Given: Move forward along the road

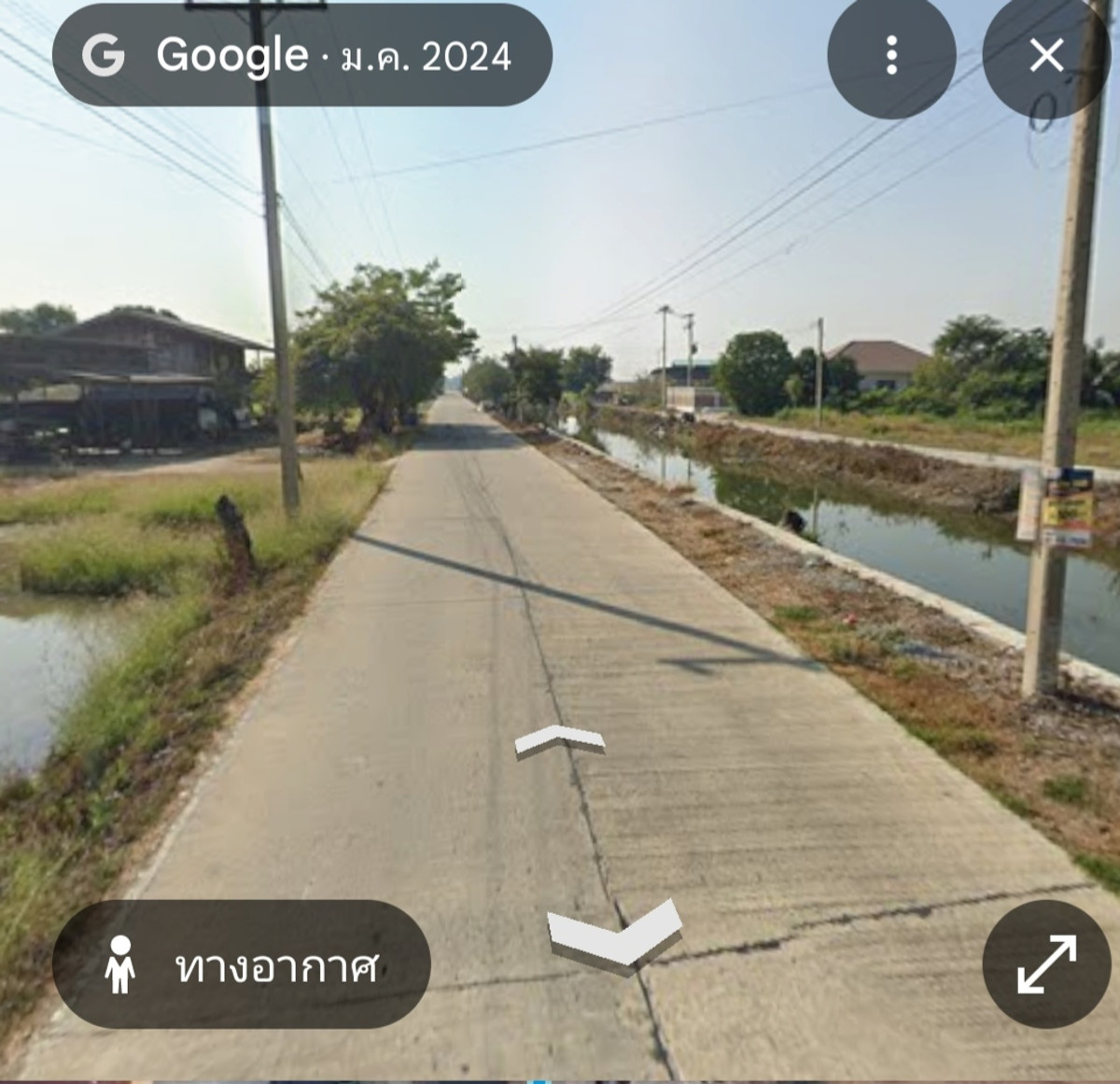Looking at the screenshot, I should click(560, 742).
